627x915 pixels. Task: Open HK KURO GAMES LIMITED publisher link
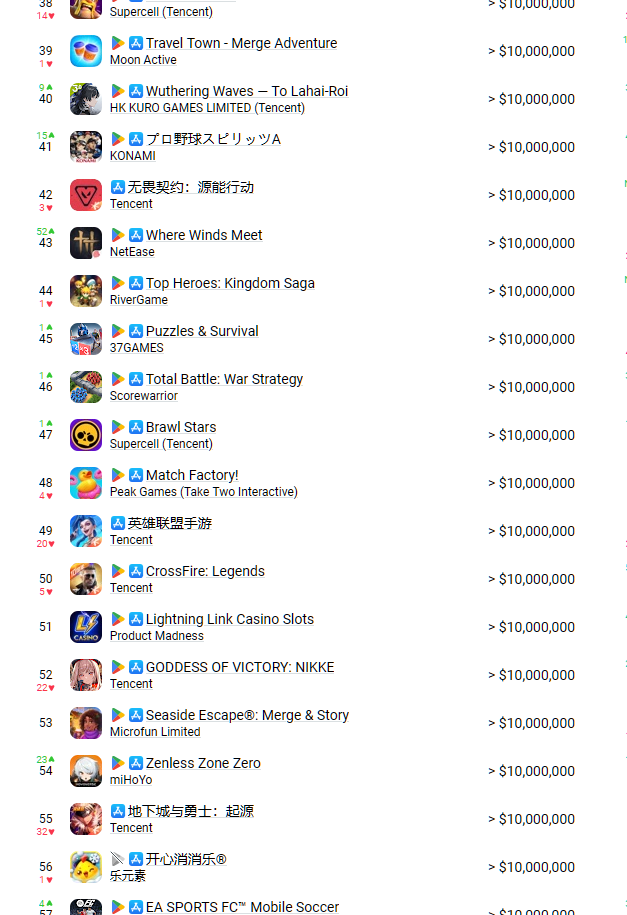180,108
